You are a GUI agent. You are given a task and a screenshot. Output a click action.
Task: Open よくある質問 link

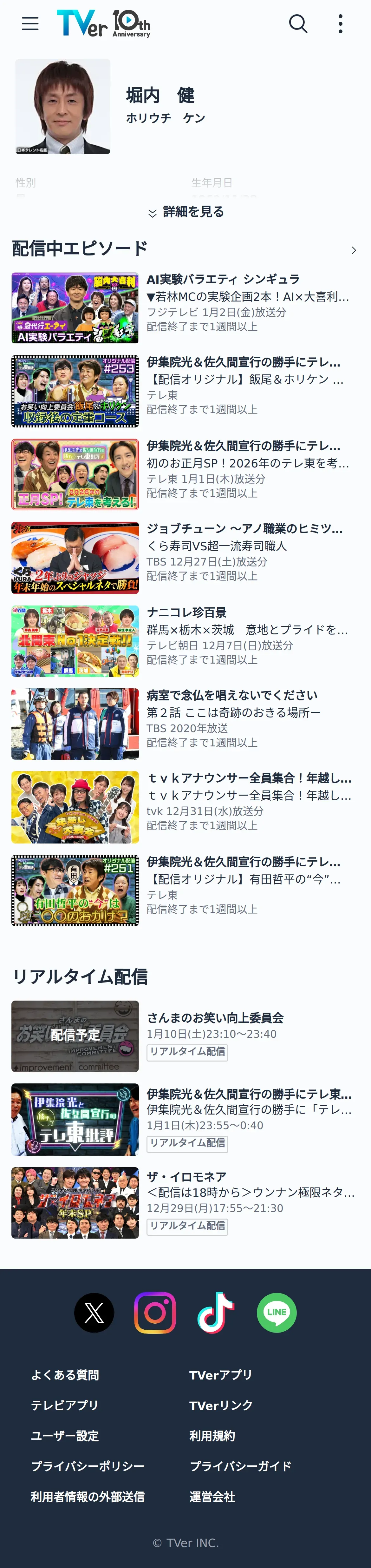pyautogui.click(x=65, y=1374)
